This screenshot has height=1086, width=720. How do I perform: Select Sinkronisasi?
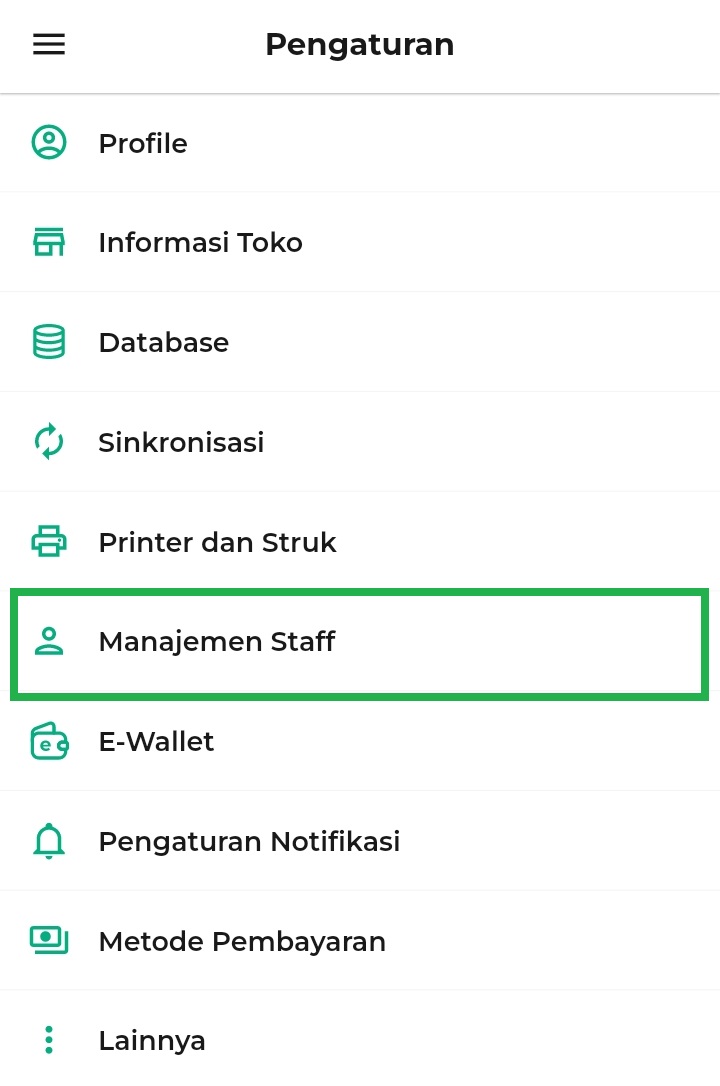tap(360, 442)
